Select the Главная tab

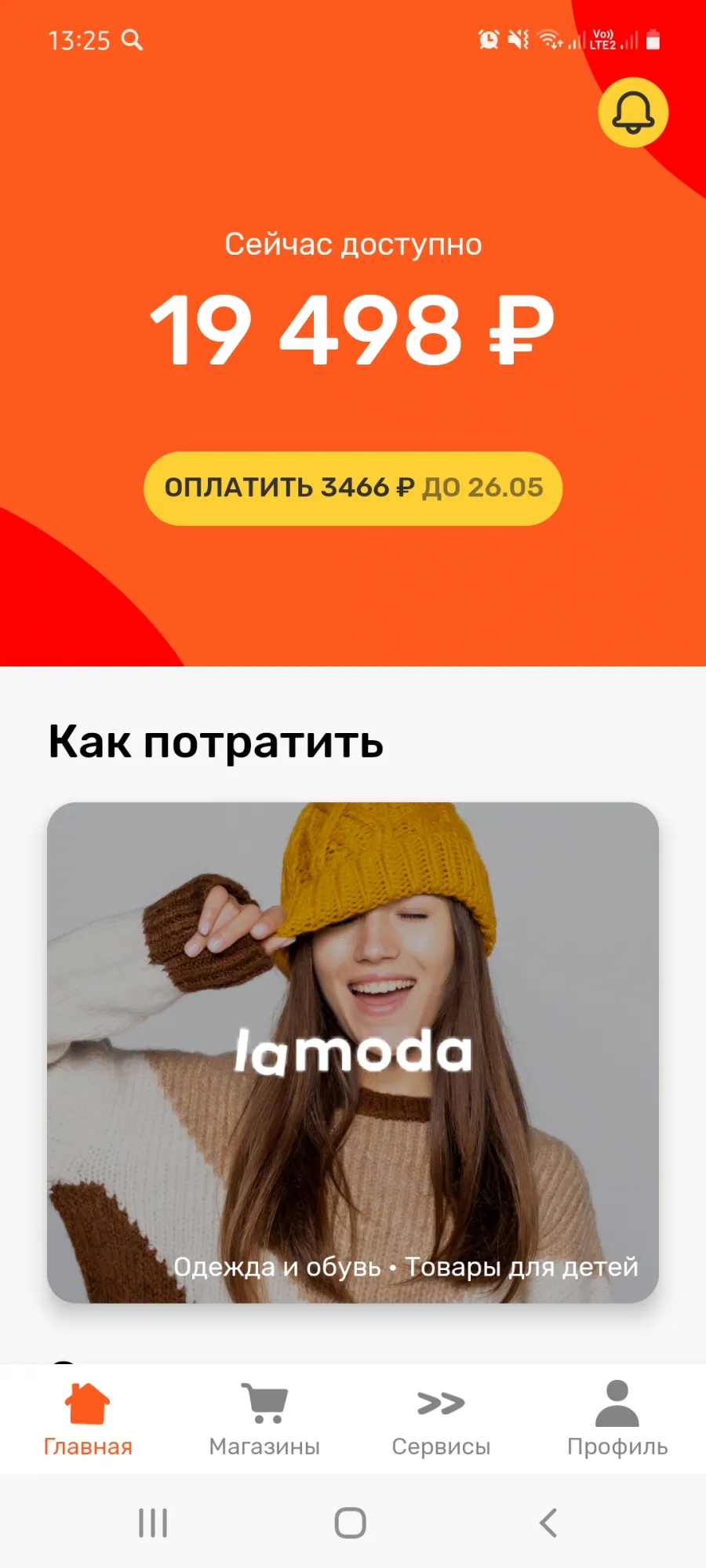click(x=88, y=1419)
